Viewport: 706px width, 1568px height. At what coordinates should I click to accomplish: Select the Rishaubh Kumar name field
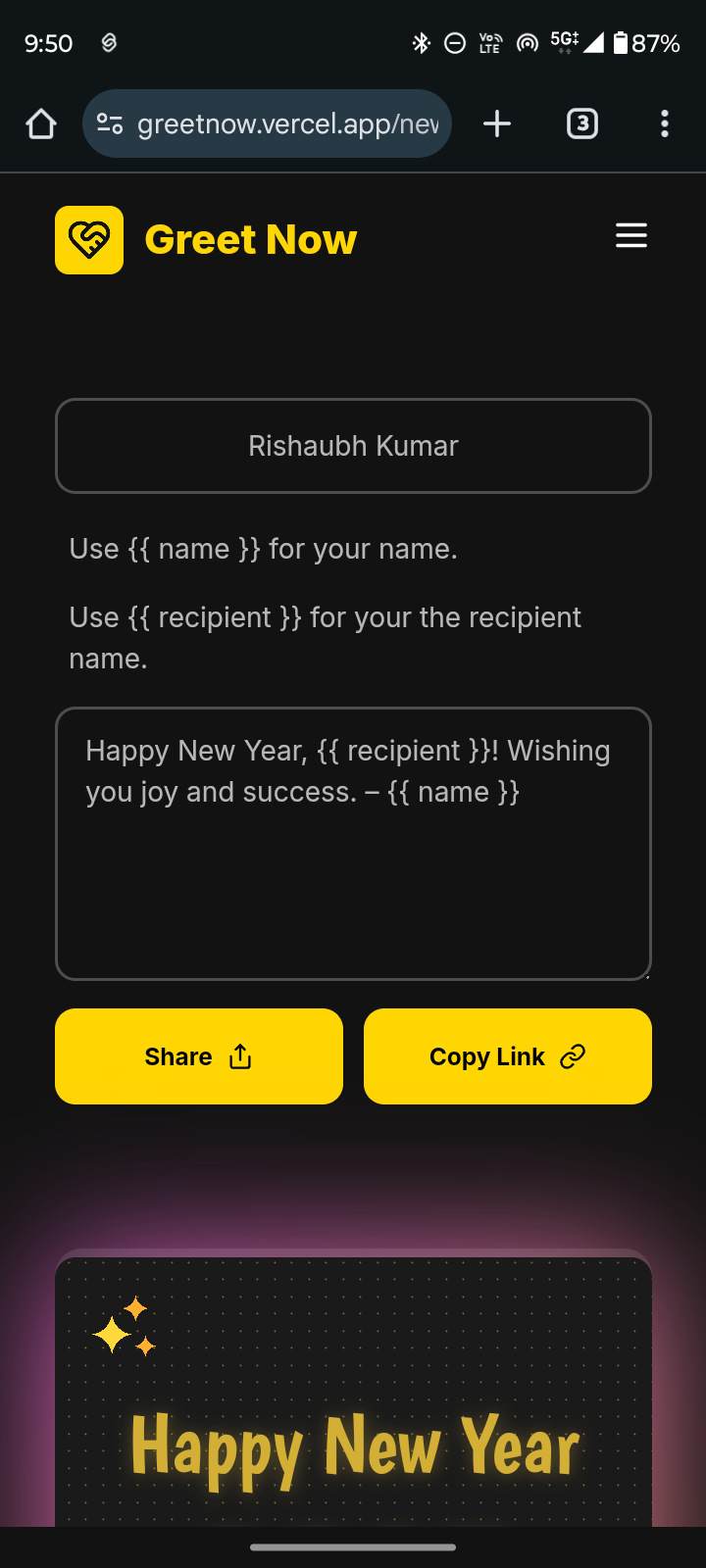(353, 445)
